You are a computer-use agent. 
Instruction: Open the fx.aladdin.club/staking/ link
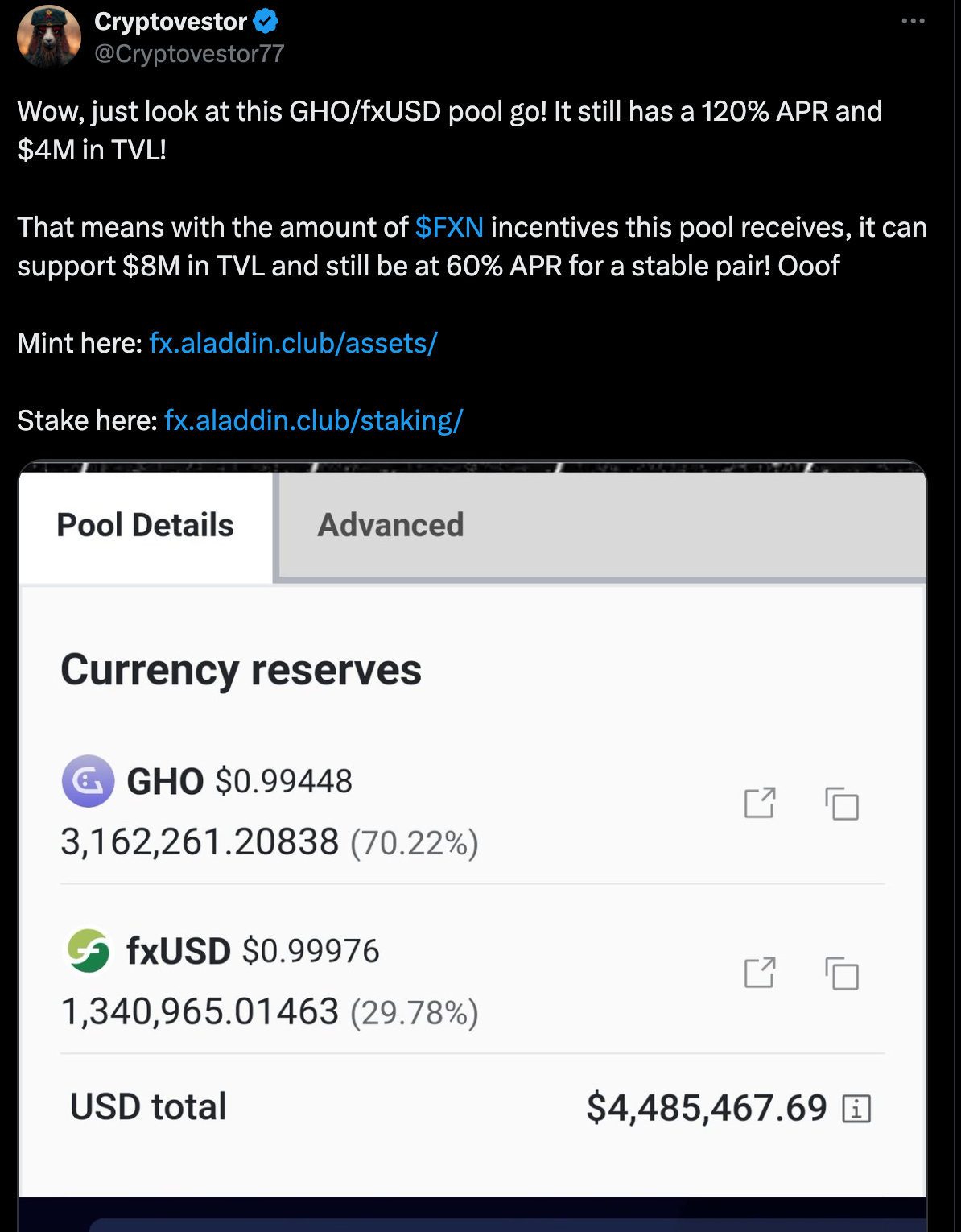point(313,420)
